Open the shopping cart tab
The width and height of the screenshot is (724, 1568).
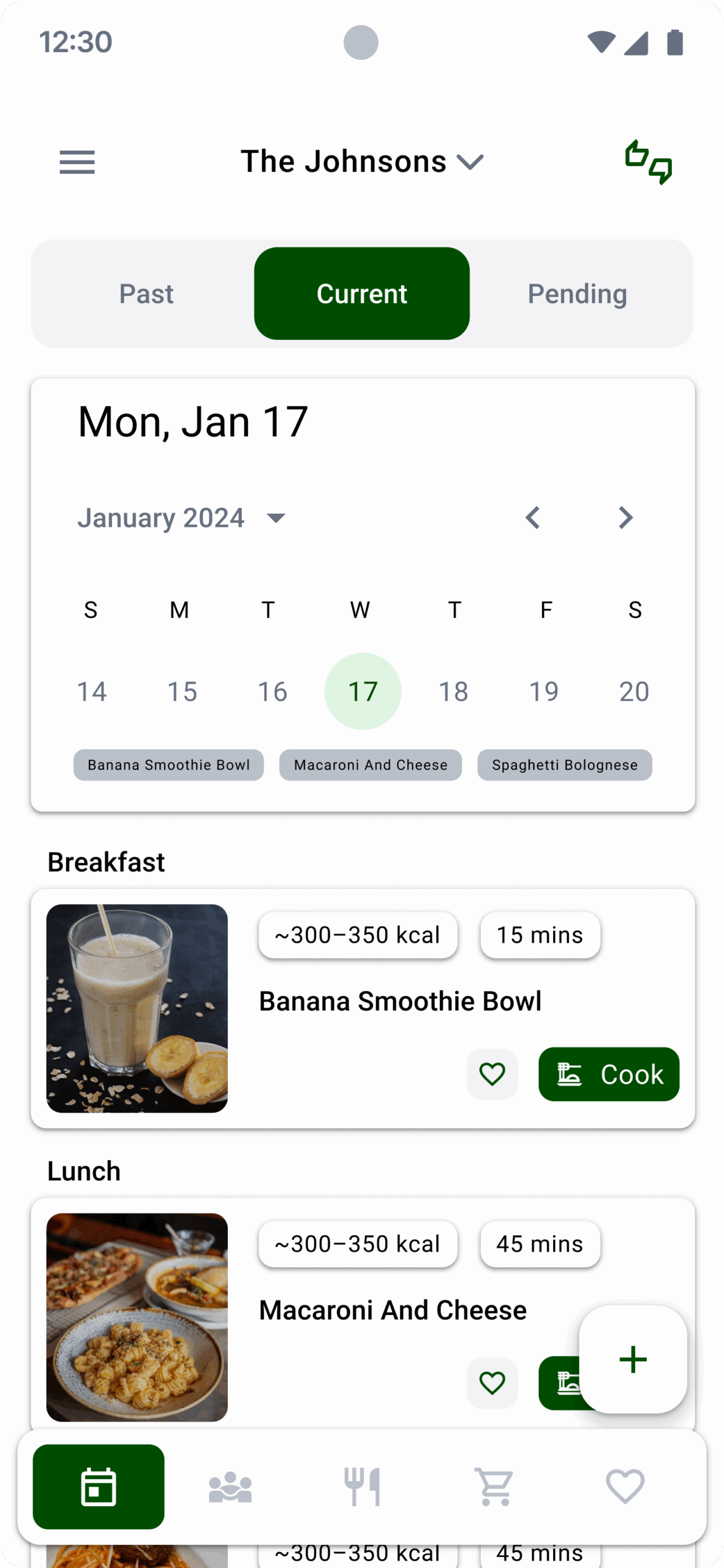tap(494, 1487)
